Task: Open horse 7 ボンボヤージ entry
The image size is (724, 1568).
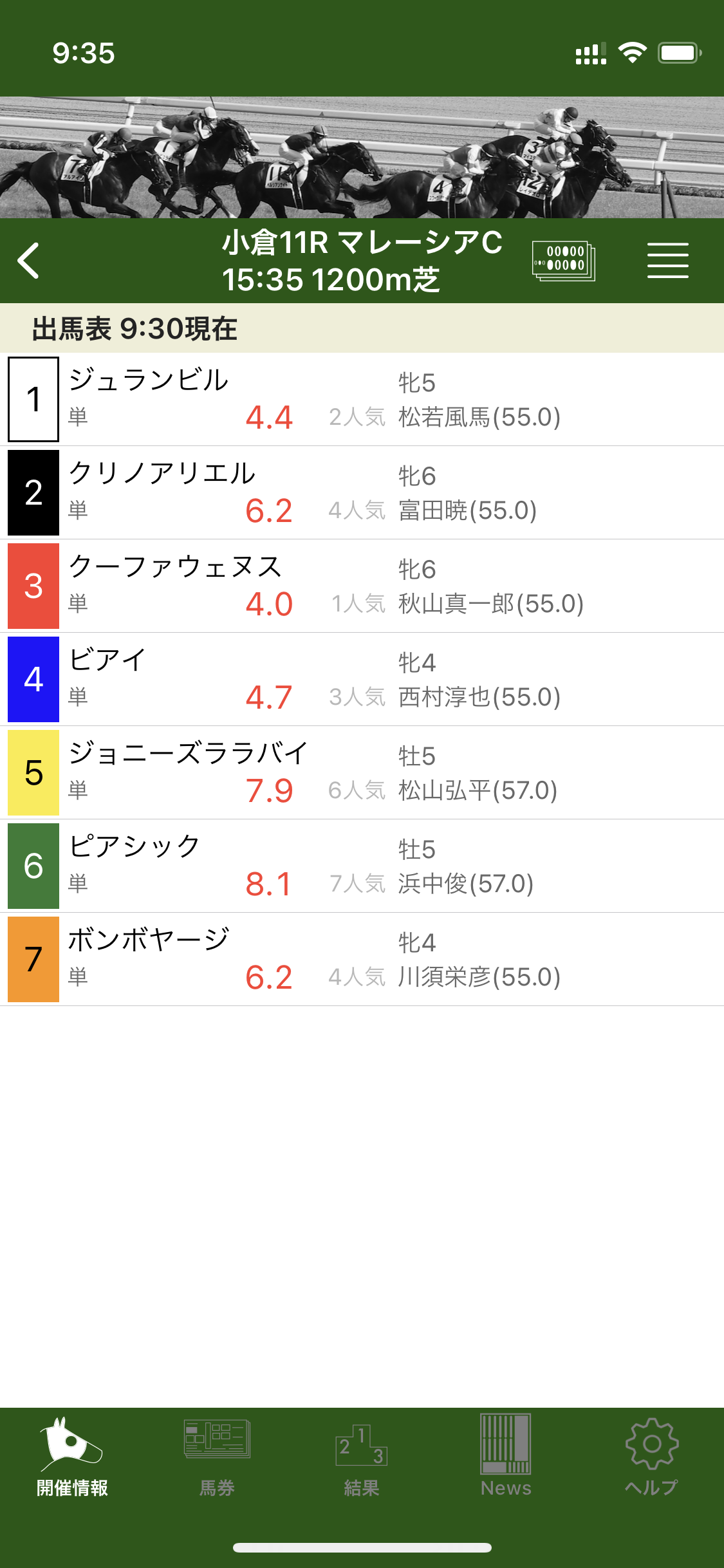Action: pos(362,959)
